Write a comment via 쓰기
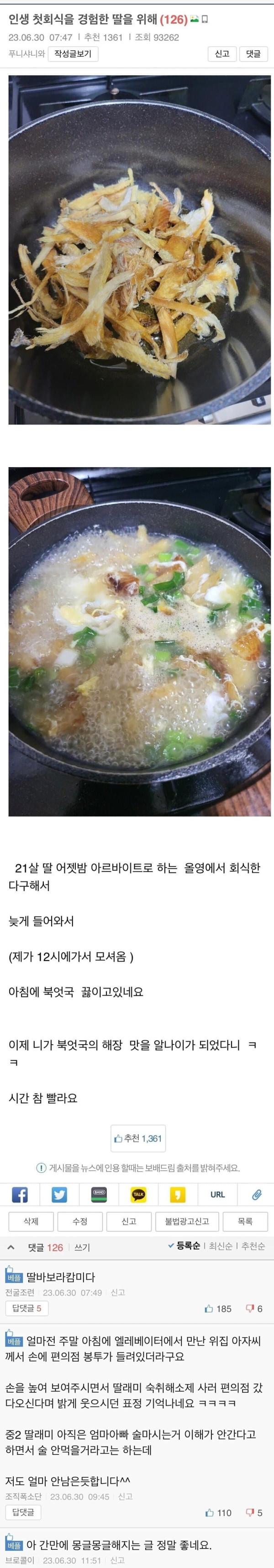Viewport: 274px width, 1568px height. click(x=82, y=1247)
